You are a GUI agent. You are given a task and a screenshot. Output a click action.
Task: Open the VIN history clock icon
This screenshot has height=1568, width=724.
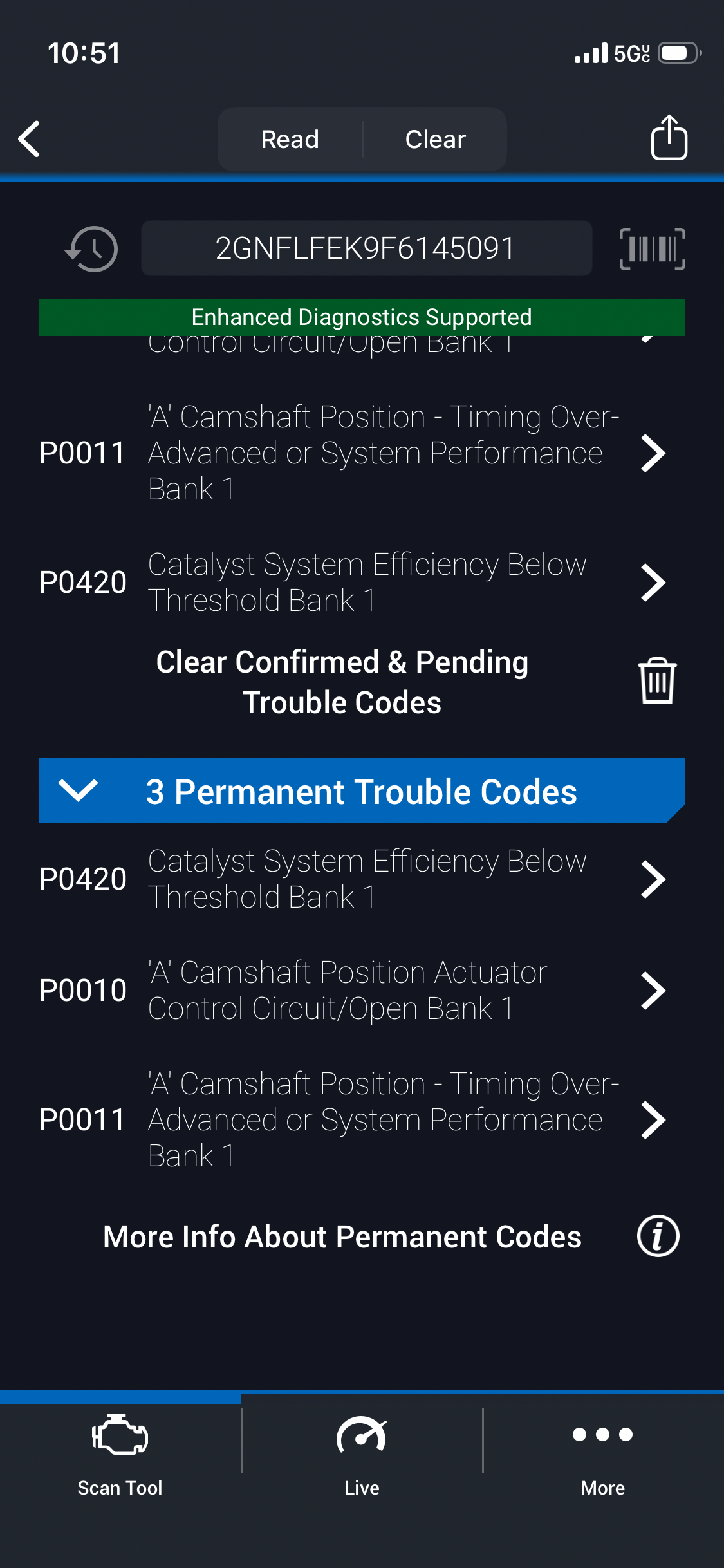tap(91, 249)
